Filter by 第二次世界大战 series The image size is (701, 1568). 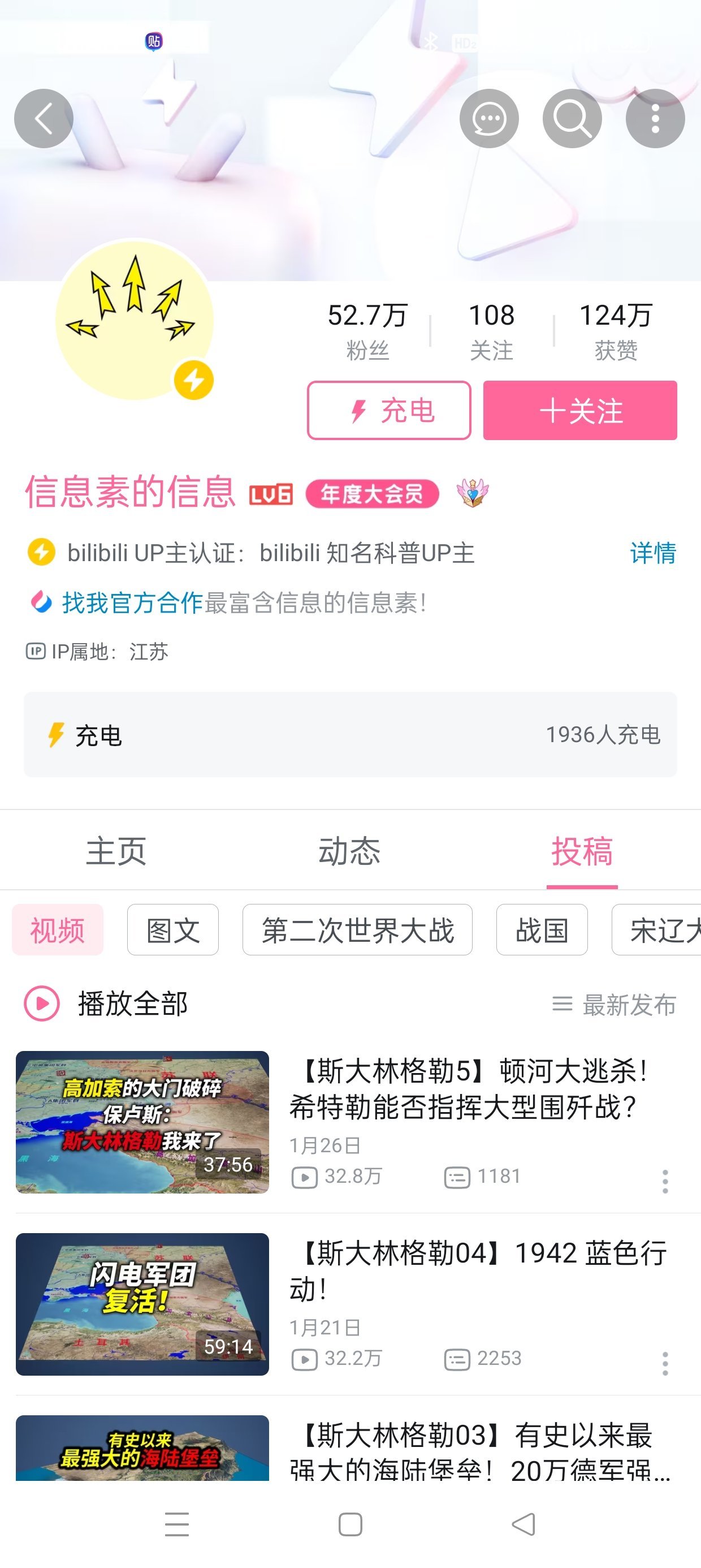coord(357,929)
